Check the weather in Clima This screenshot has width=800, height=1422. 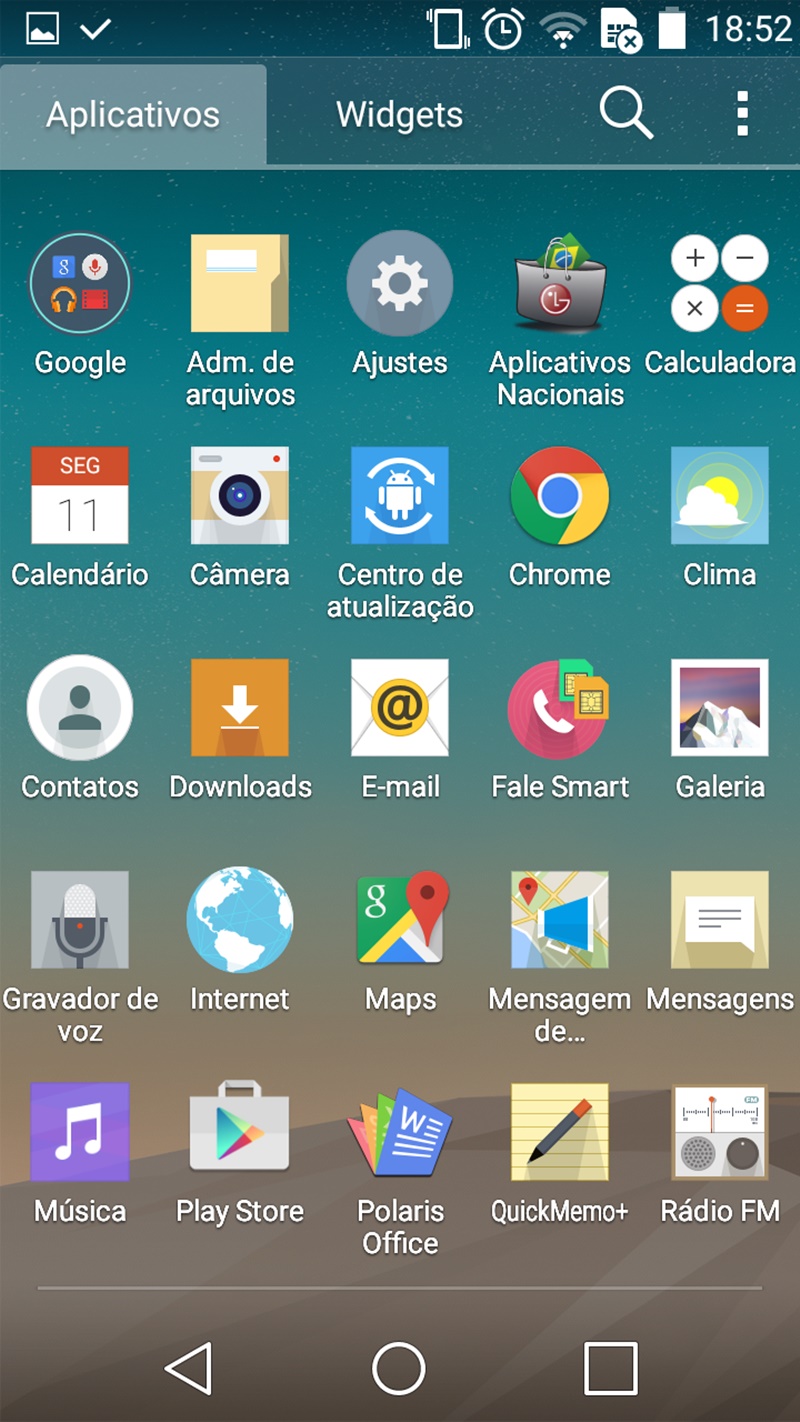(x=720, y=496)
